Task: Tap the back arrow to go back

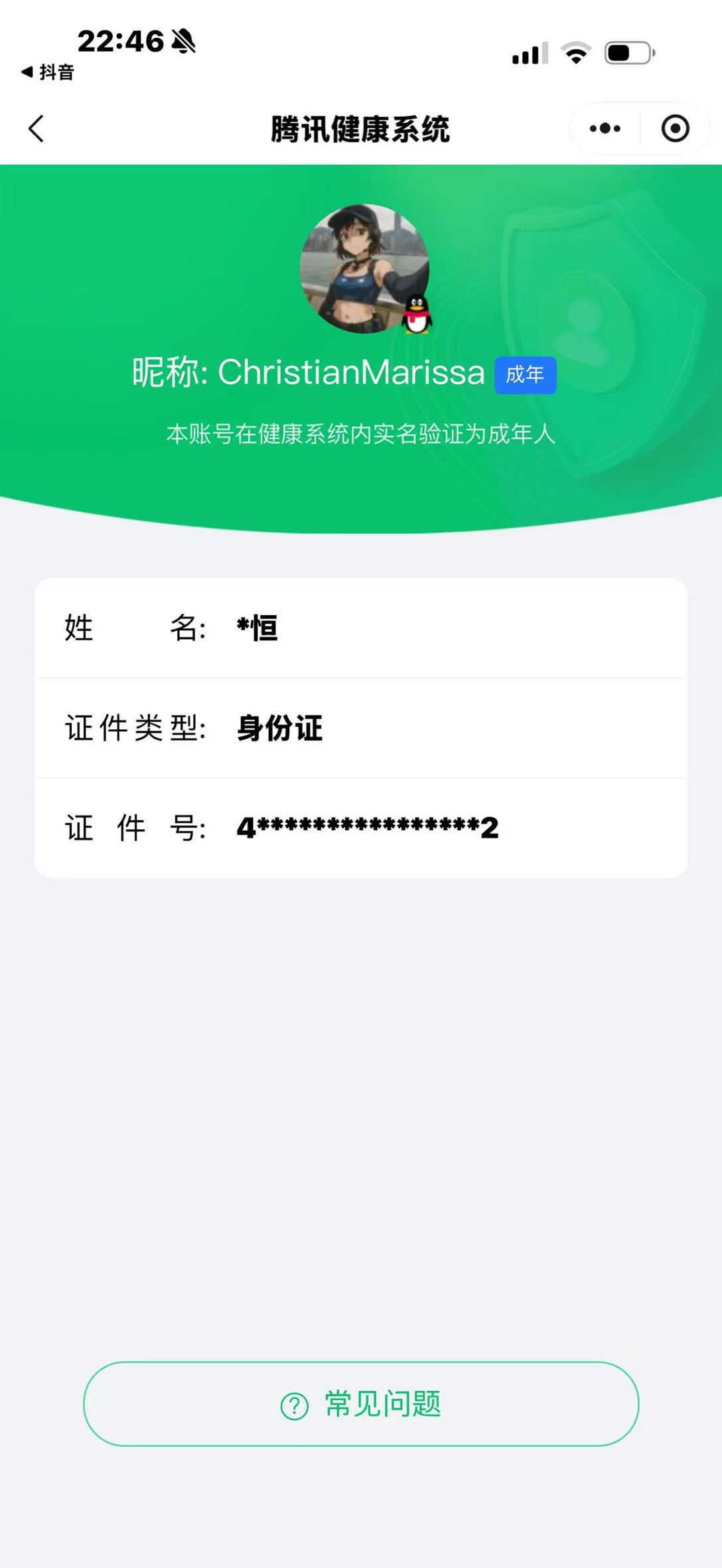Action: click(36, 129)
